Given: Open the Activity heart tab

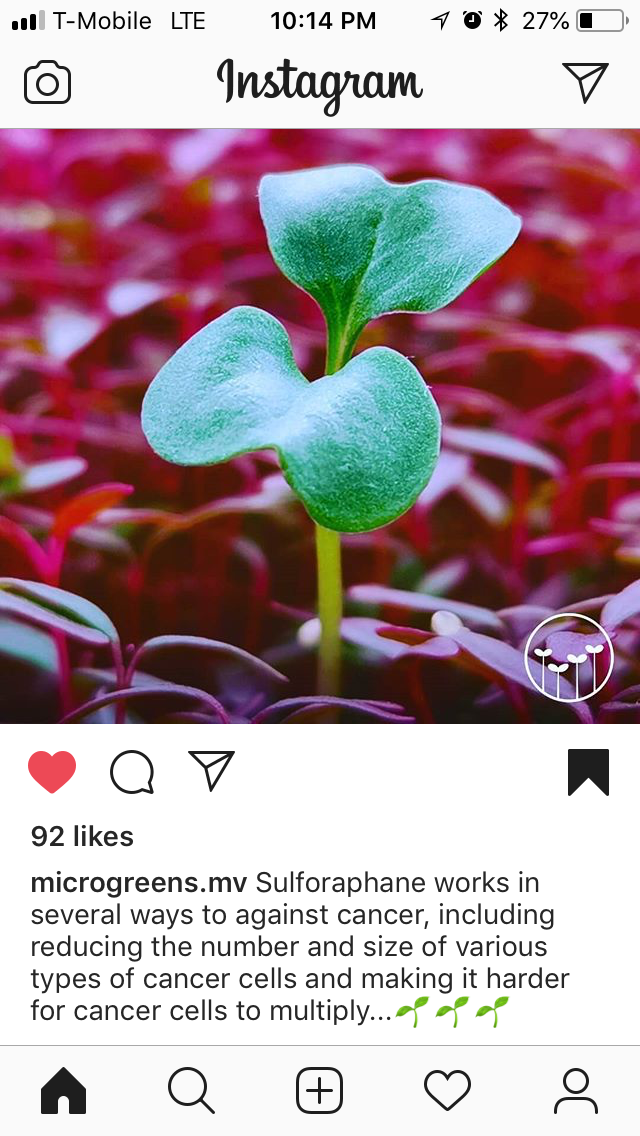Looking at the screenshot, I should tap(447, 1090).
